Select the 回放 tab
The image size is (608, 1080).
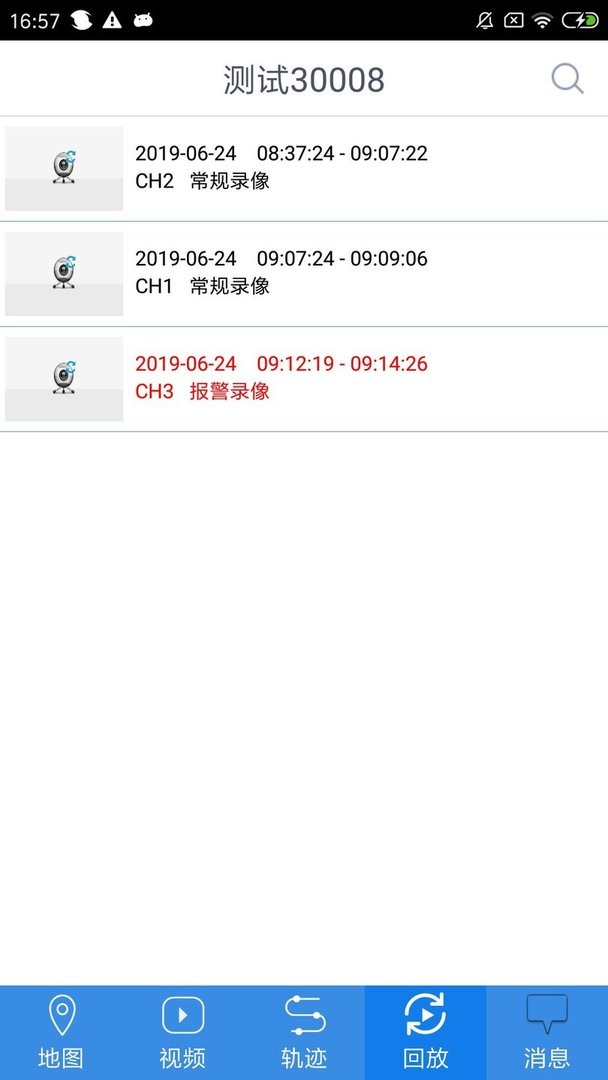(x=425, y=1032)
